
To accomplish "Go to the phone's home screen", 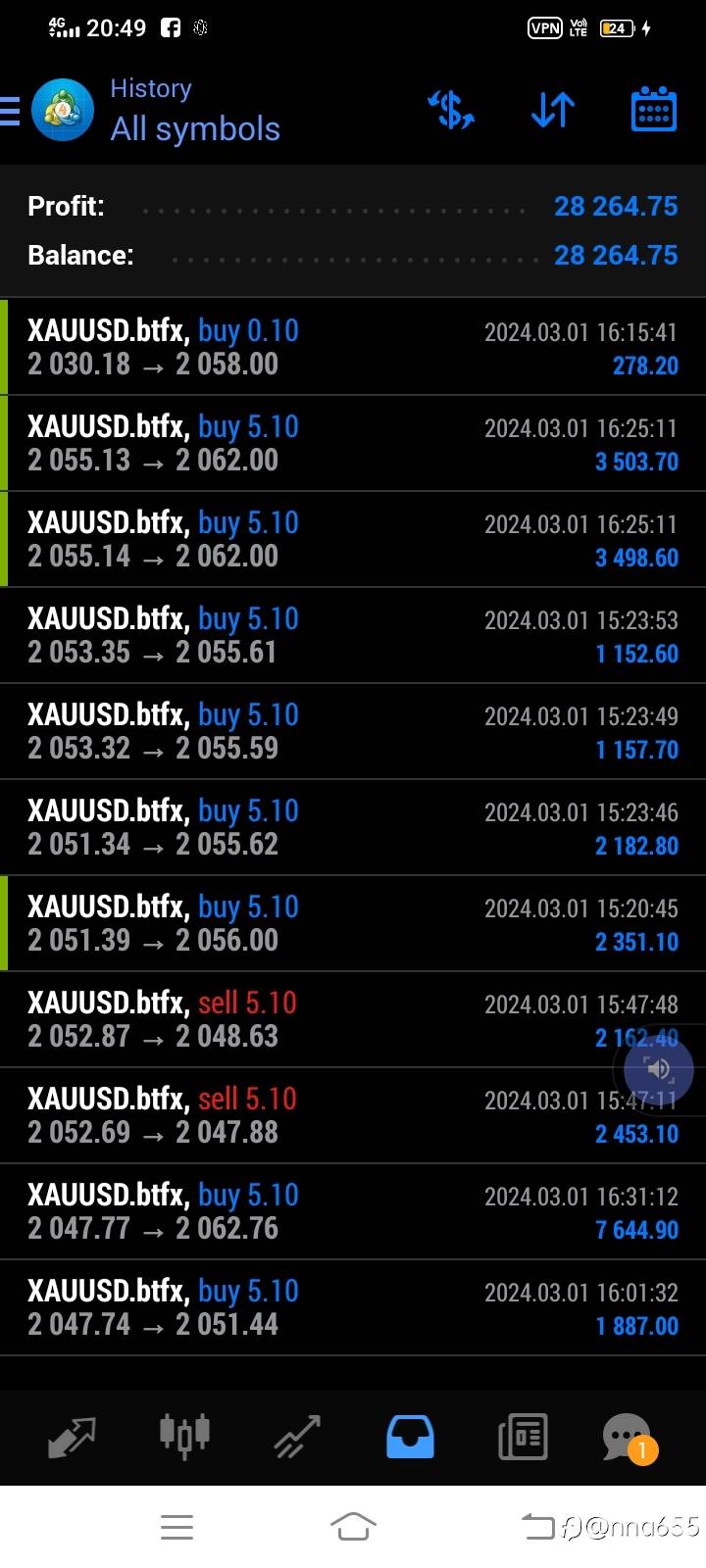I will click(x=353, y=1526).
